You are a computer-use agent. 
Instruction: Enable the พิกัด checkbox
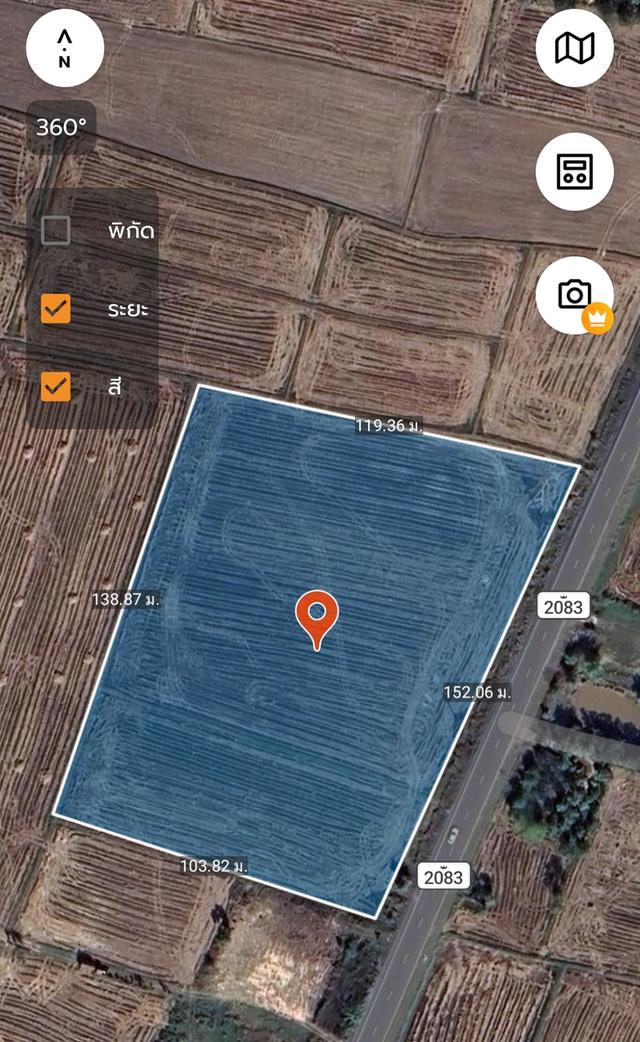click(56, 231)
